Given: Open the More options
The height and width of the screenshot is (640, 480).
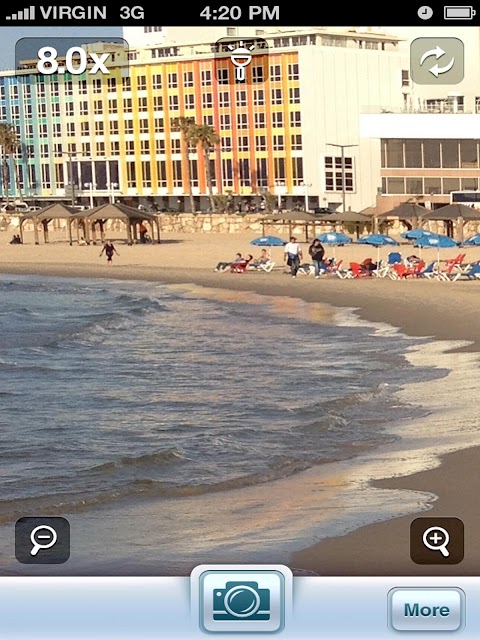Looking at the screenshot, I should click(426, 610).
